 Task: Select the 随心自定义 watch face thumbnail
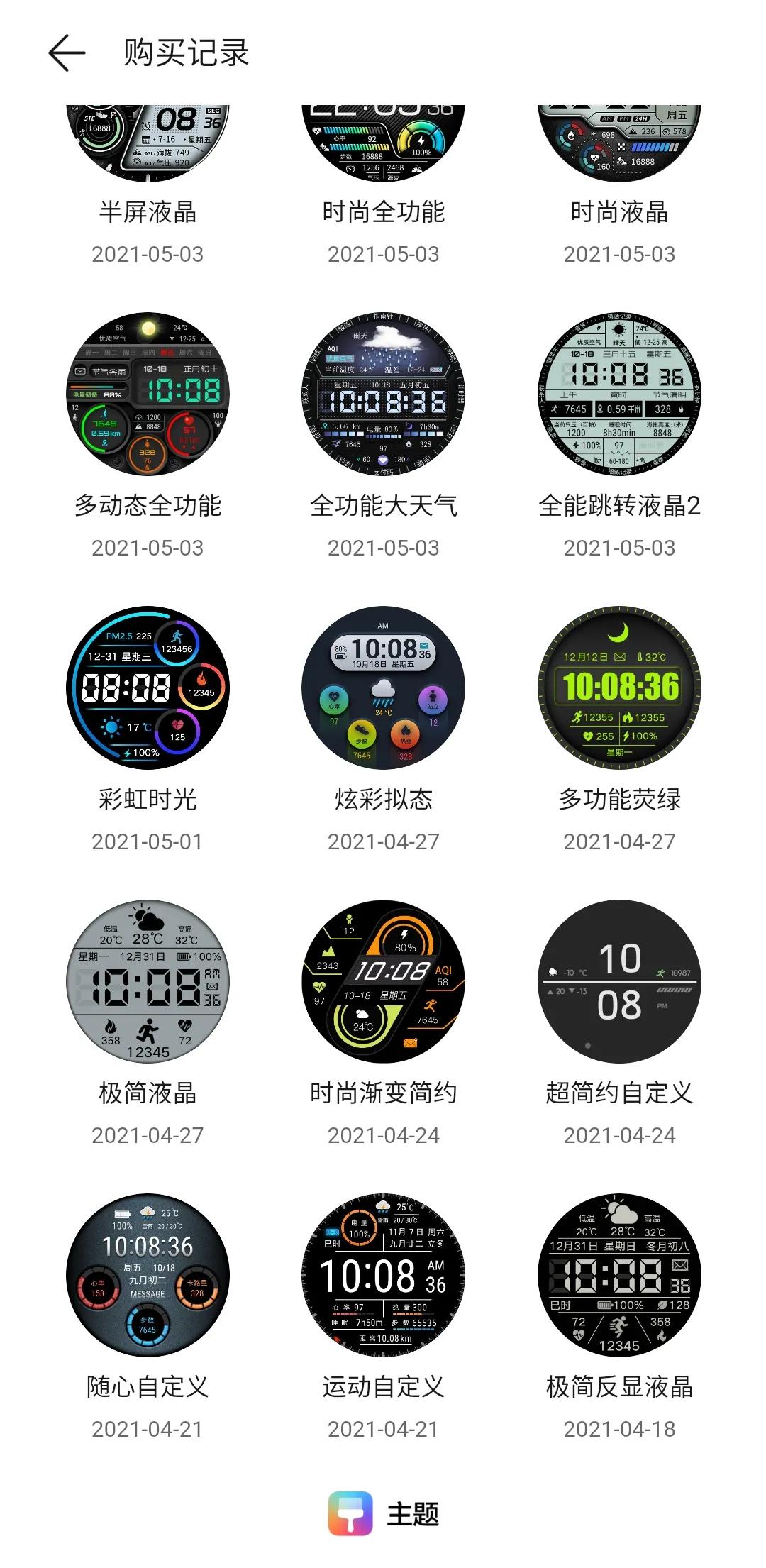[148, 1277]
